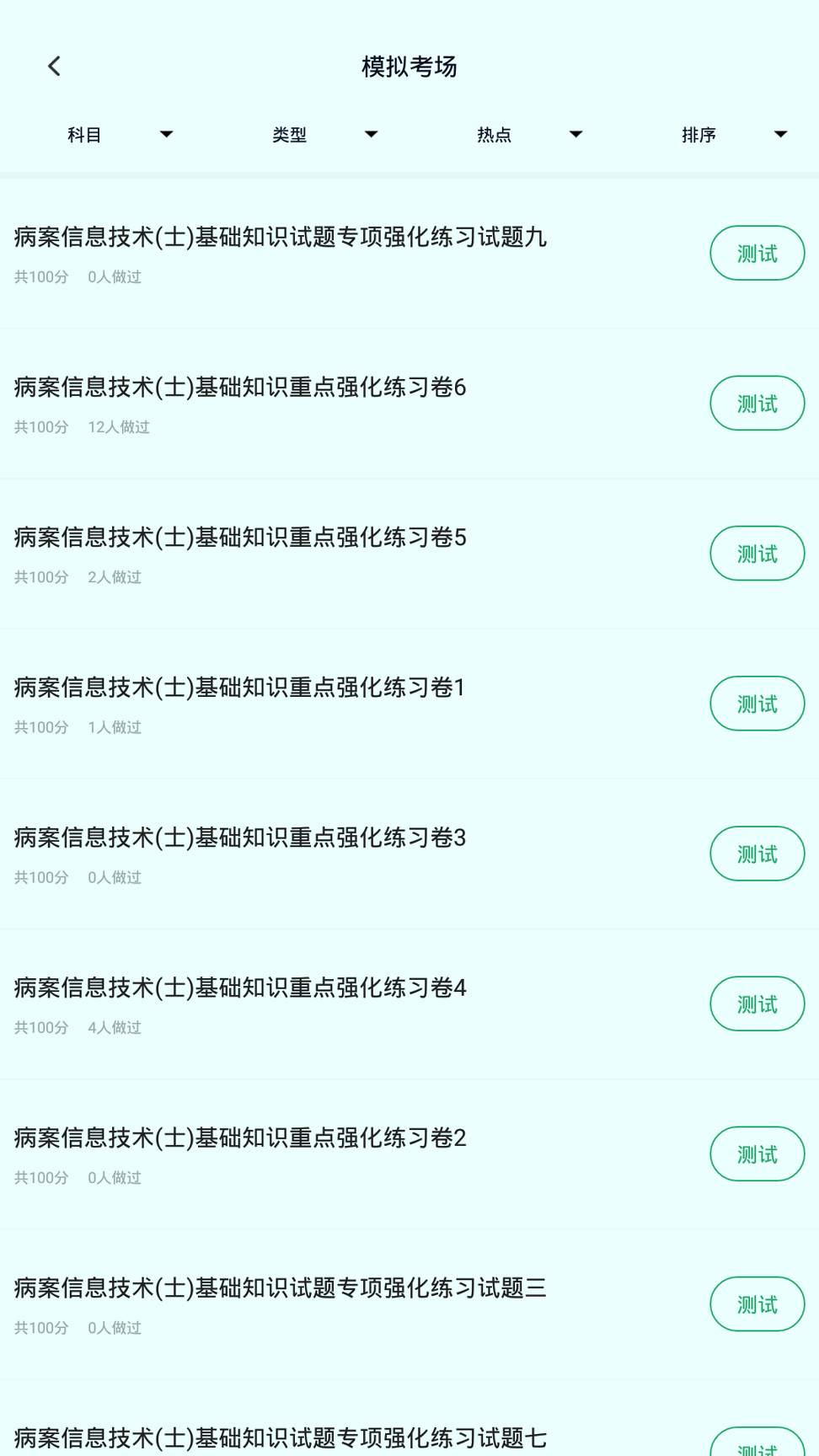819x1456 pixels.
Task: Open the 类型 filter dropdown
Action: [290, 134]
